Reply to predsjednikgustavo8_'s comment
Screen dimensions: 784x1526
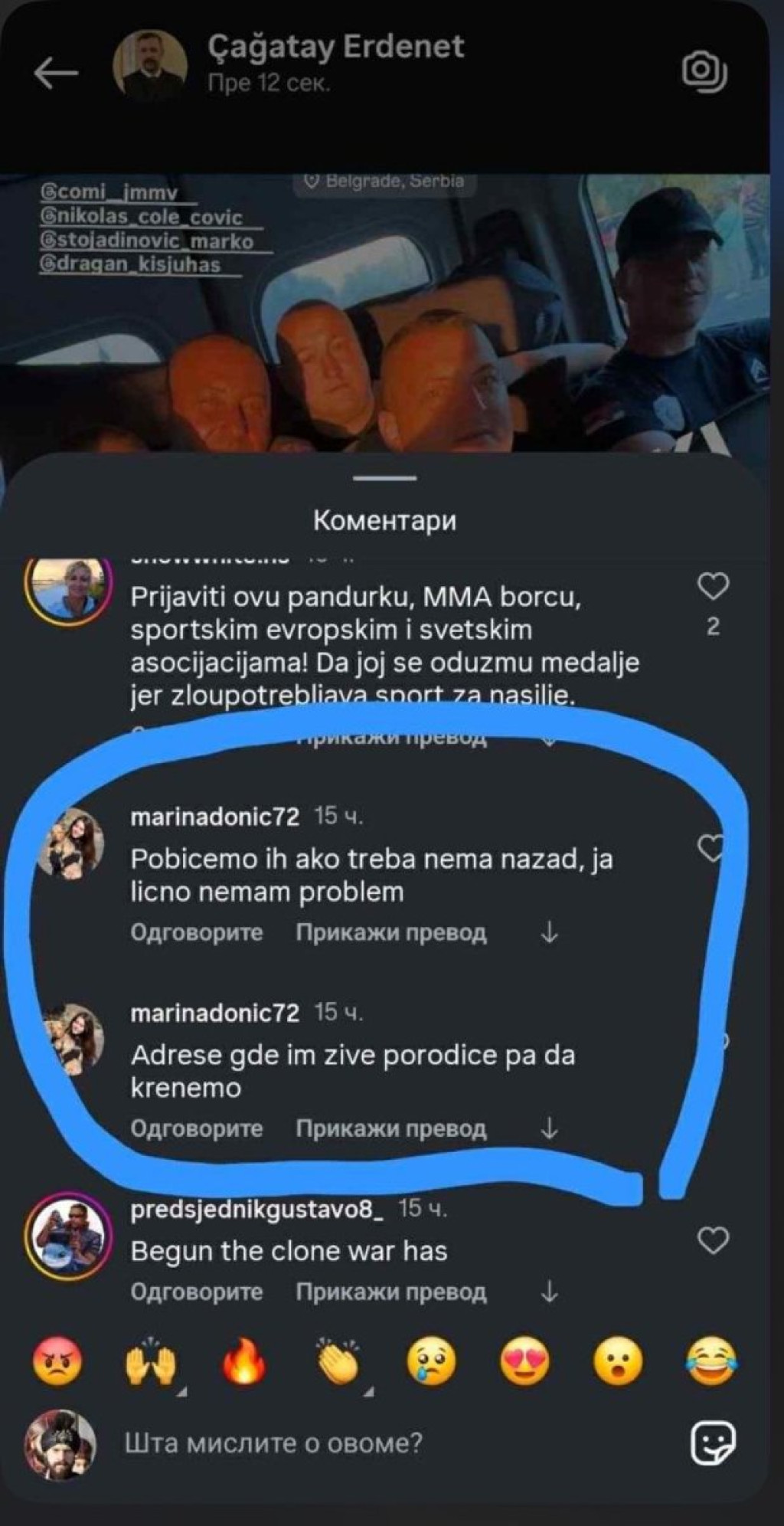tap(197, 1292)
